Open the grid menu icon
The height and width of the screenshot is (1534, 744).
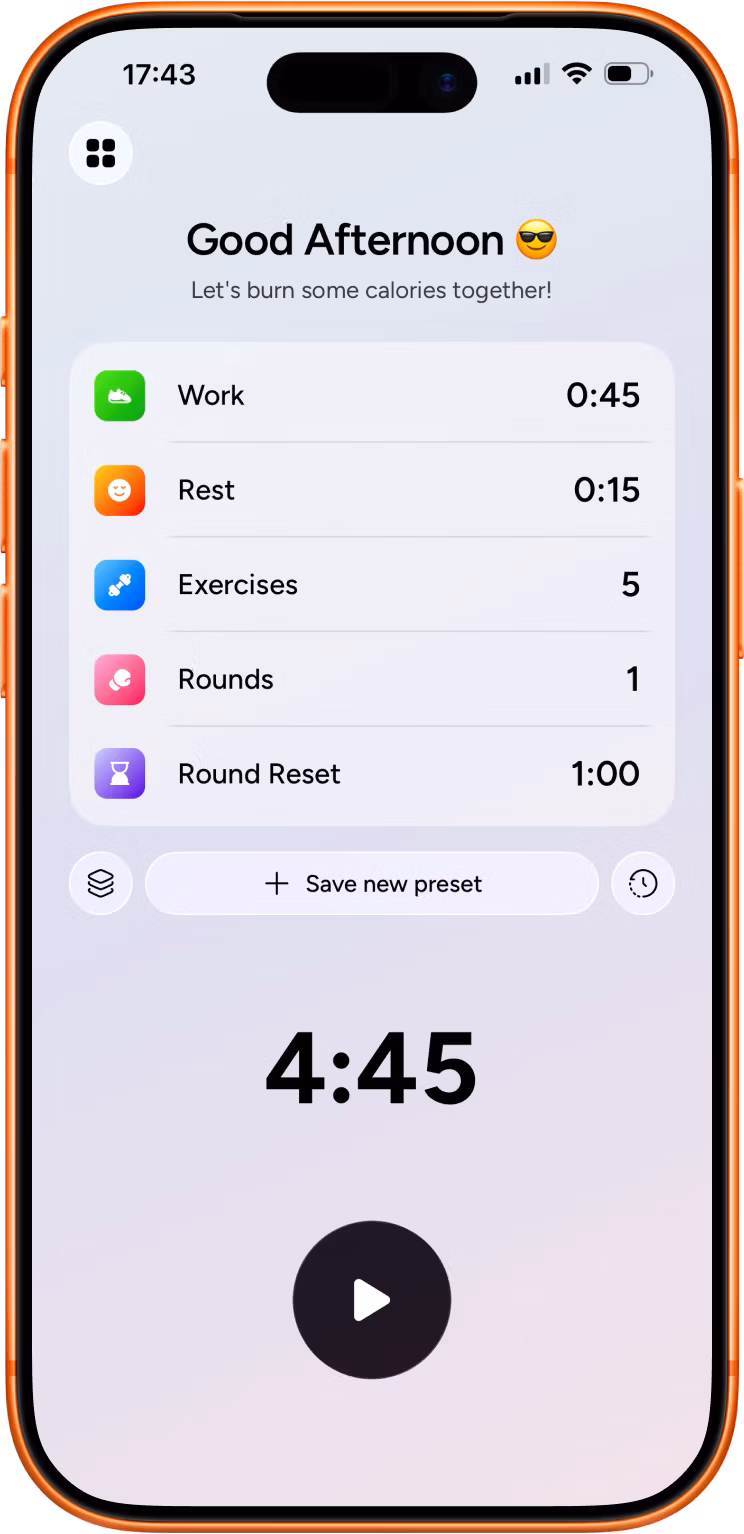coord(101,153)
